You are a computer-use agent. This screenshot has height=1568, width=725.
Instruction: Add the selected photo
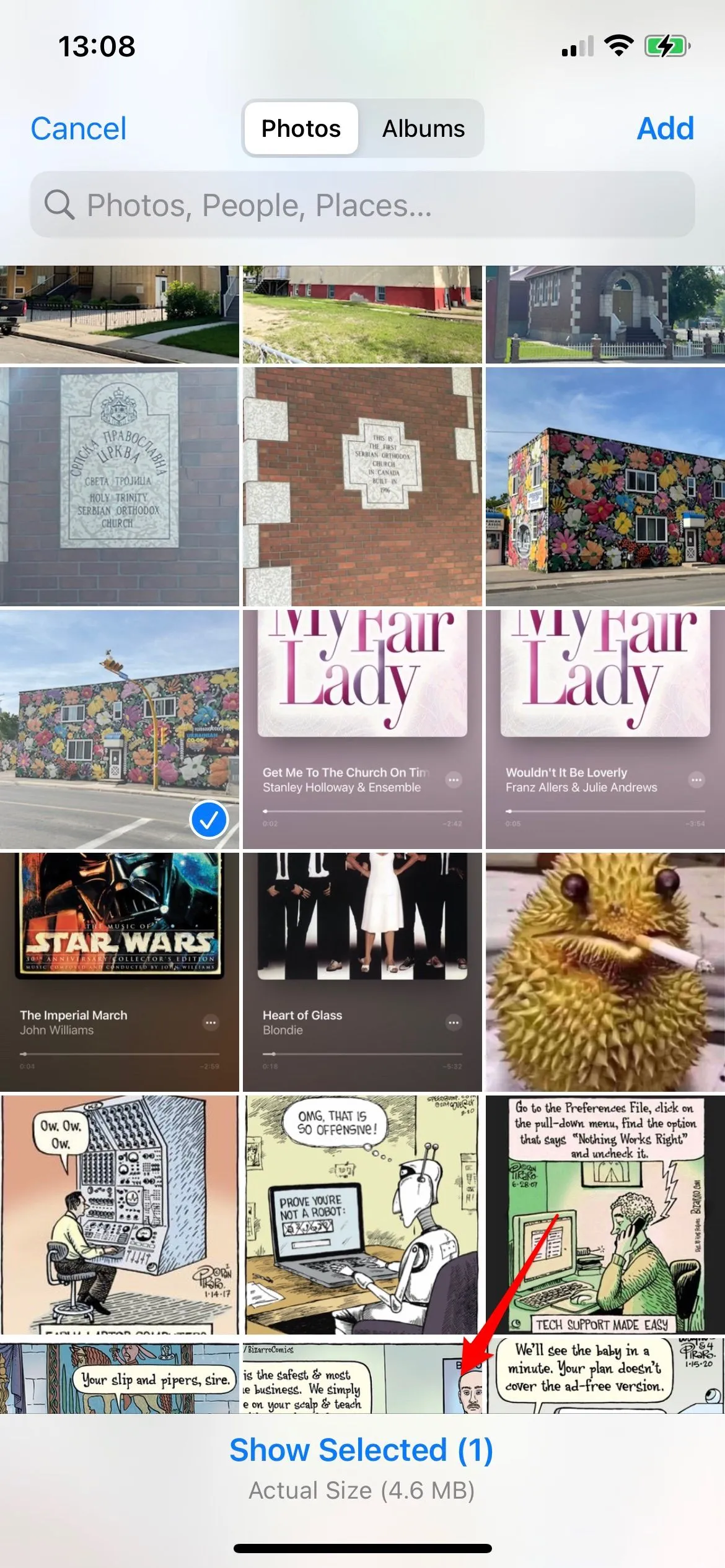coord(665,129)
